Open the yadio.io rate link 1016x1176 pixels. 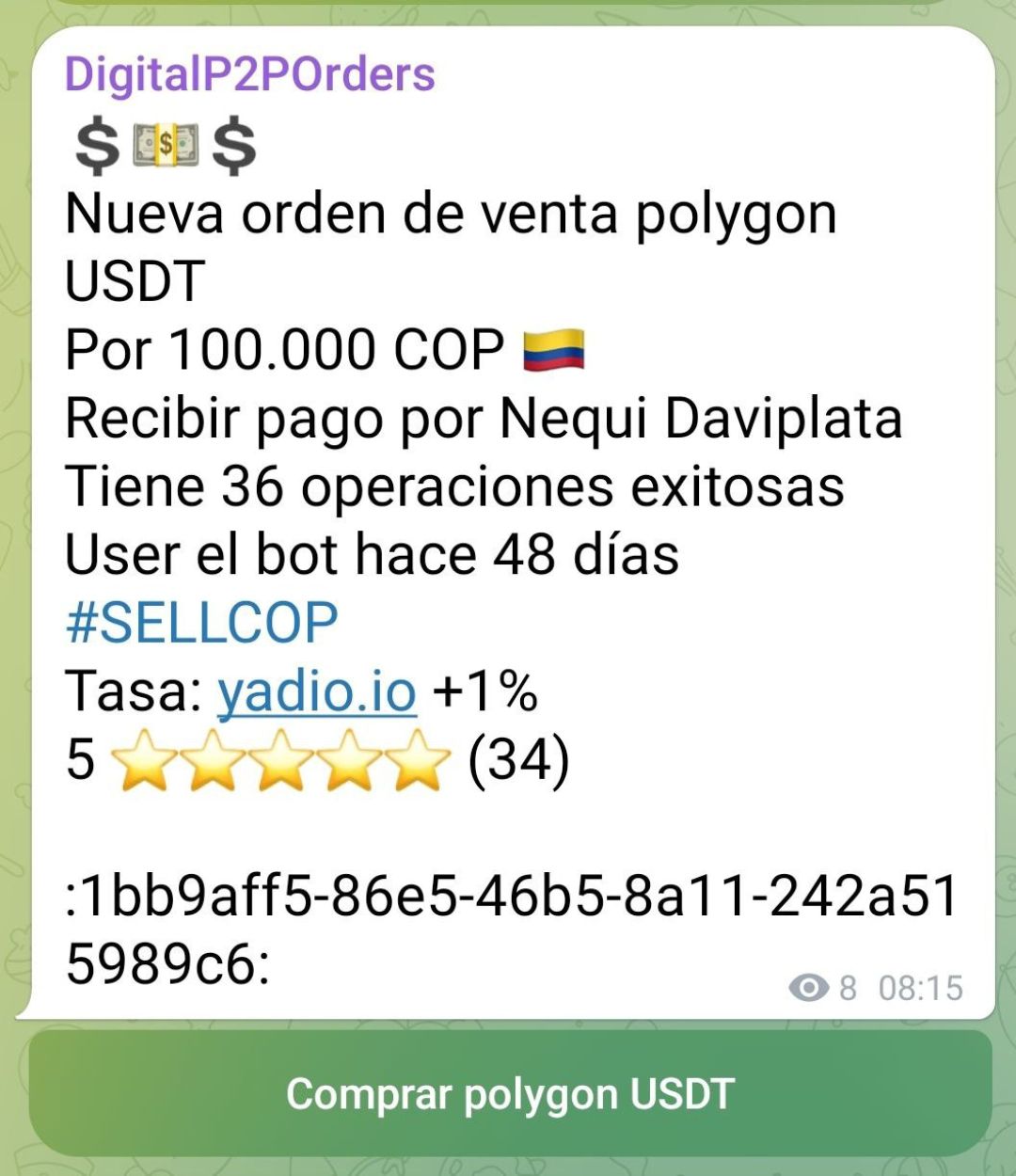tap(316, 691)
